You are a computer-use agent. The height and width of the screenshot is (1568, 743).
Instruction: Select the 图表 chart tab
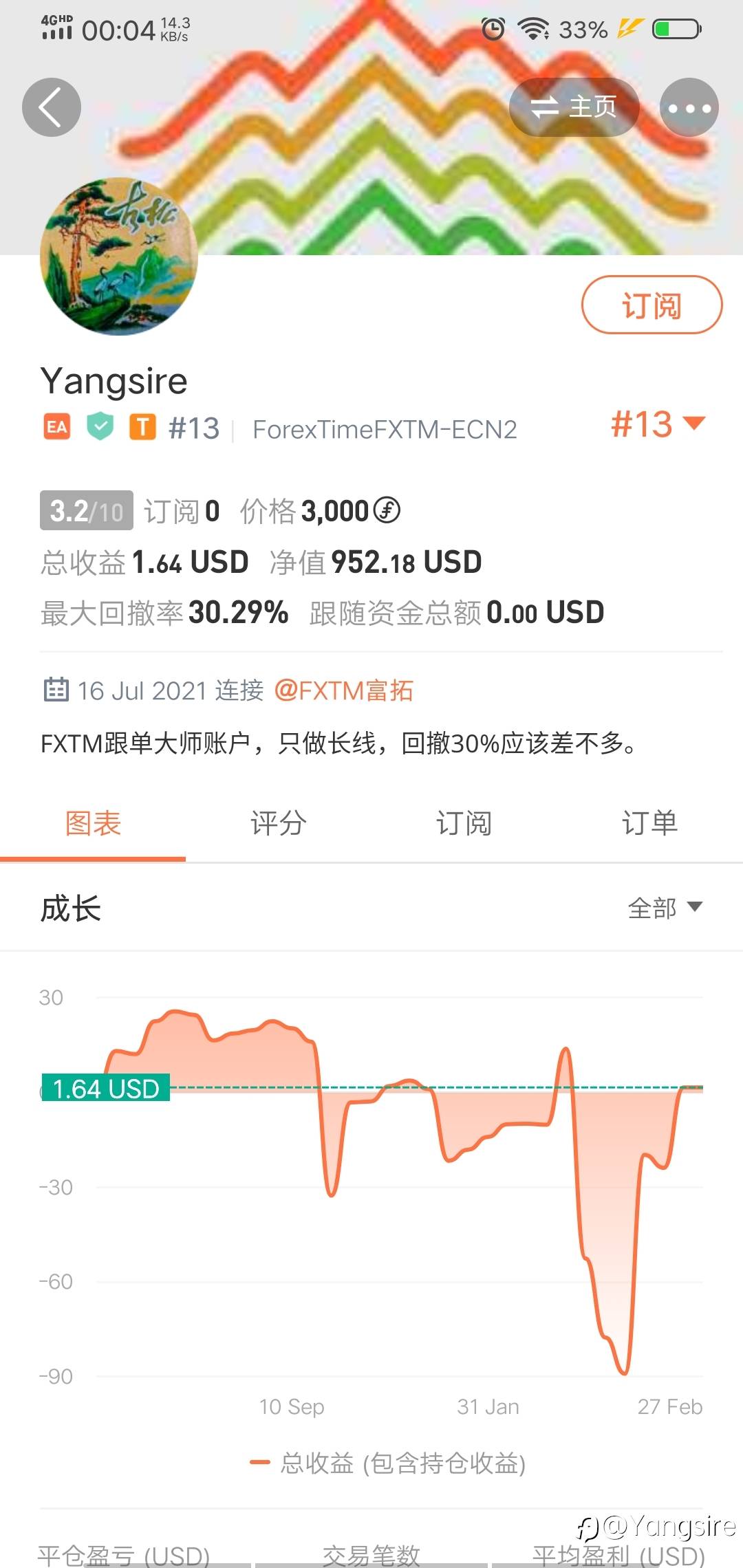(93, 823)
